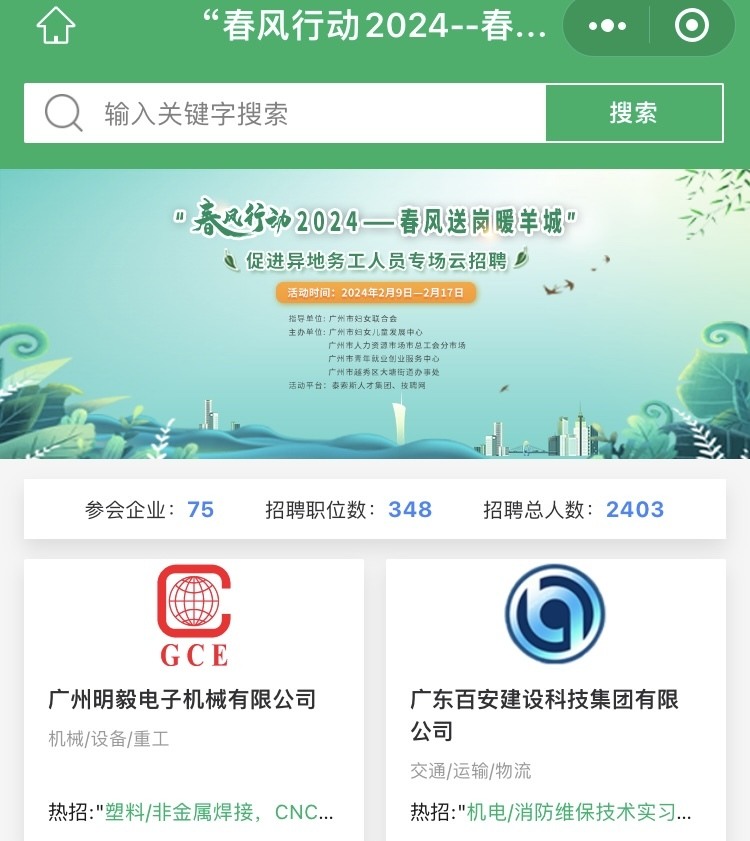
Task: Tap the green 搜索 button
Action: pyautogui.click(x=633, y=113)
